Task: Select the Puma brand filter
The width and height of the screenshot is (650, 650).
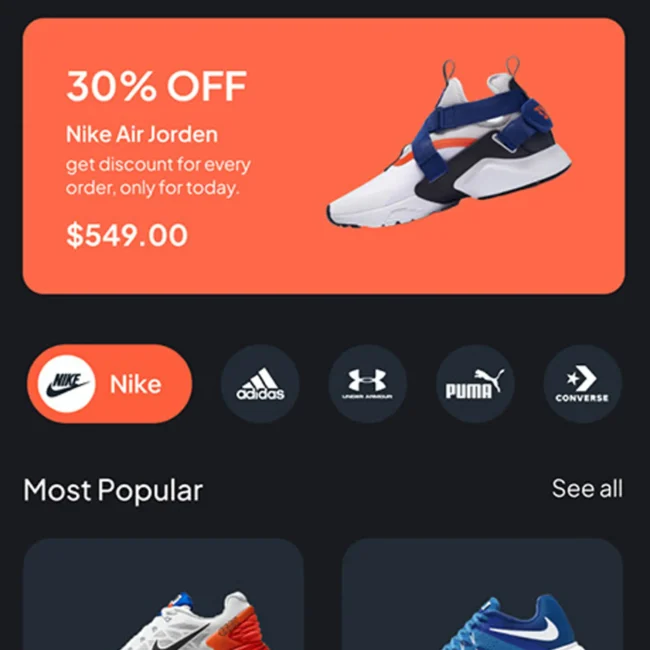Action: coord(475,384)
